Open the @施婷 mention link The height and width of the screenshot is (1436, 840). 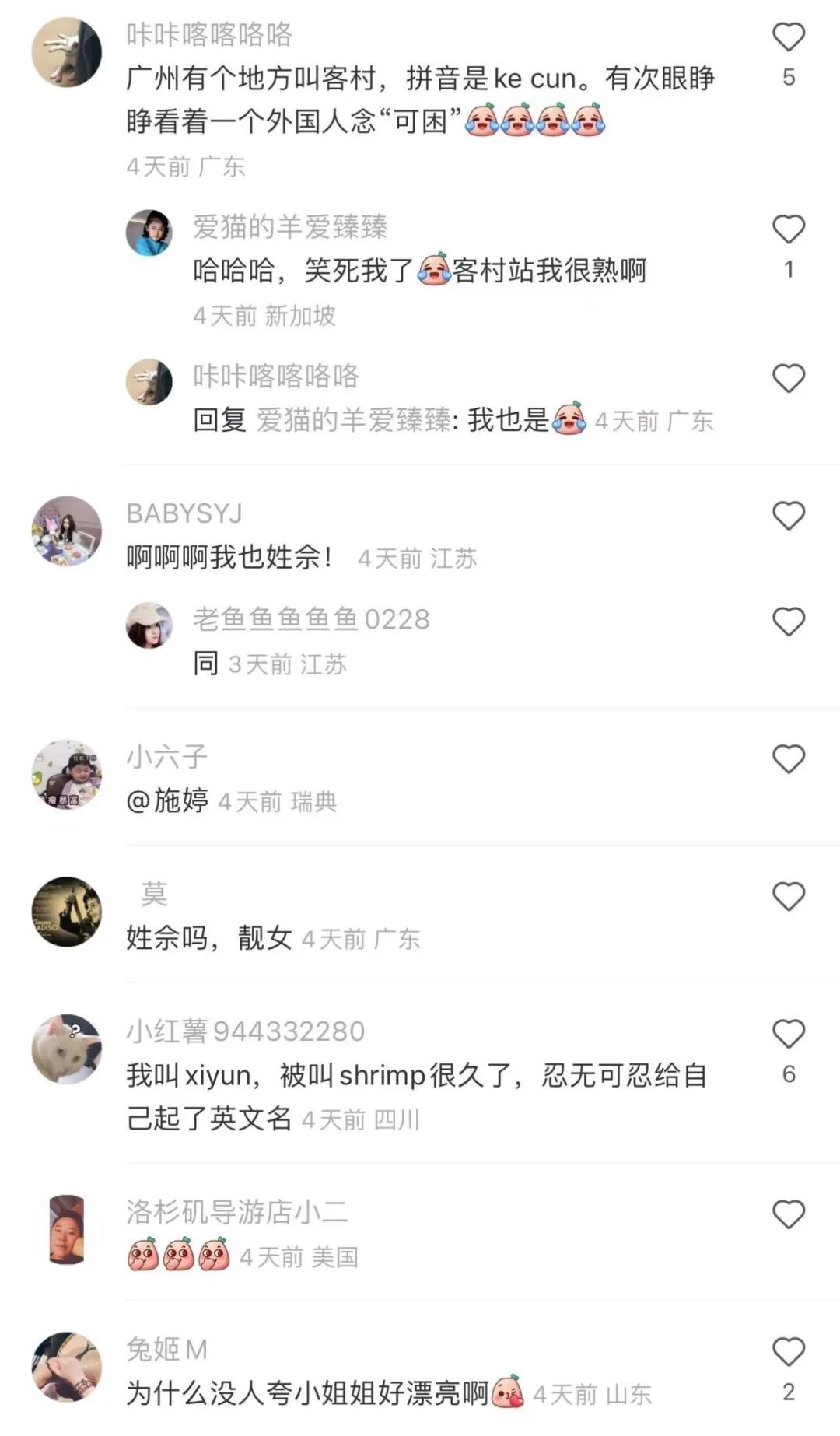167,800
